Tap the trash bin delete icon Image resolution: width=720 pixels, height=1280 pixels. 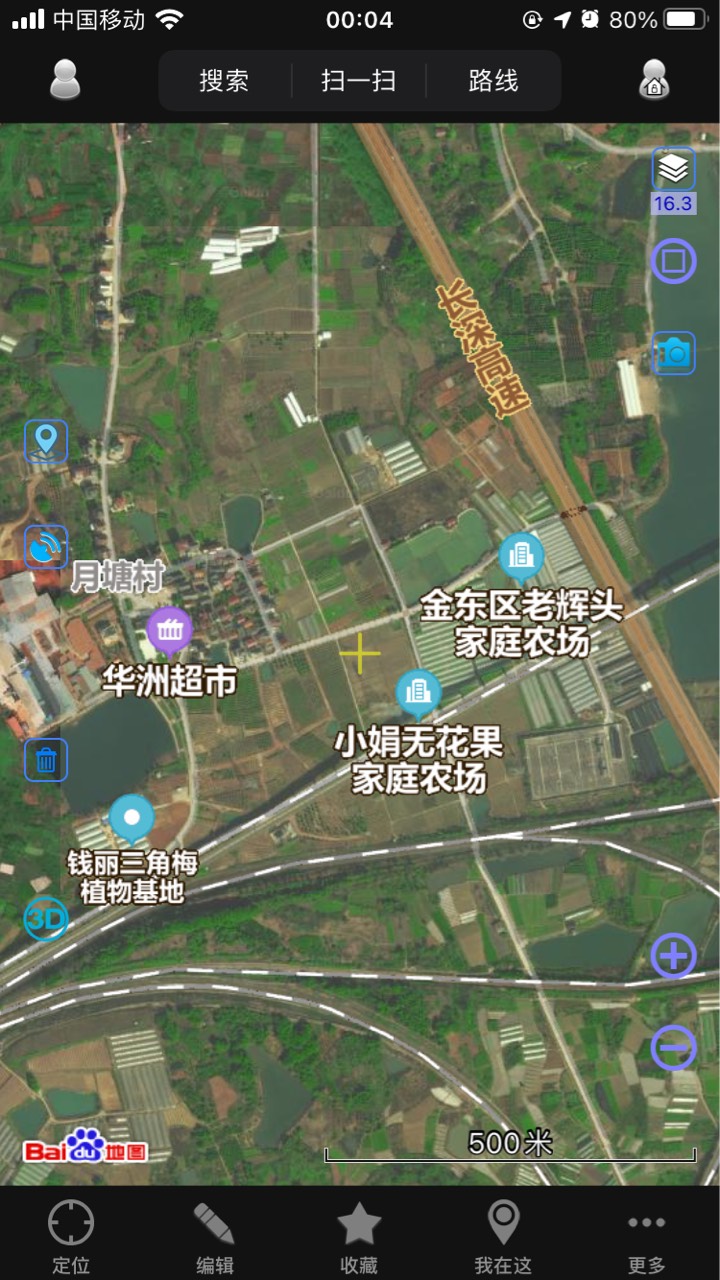pyautogui.click(x=46, y=760)
